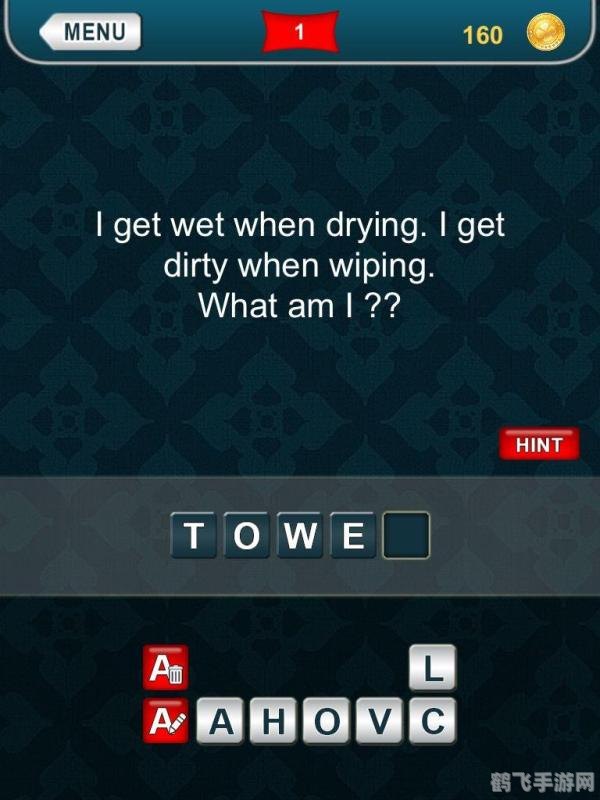This screenshot has height=800, width=600.
Task: Pick the O tile from the letter bank
Action: (329, 722)
